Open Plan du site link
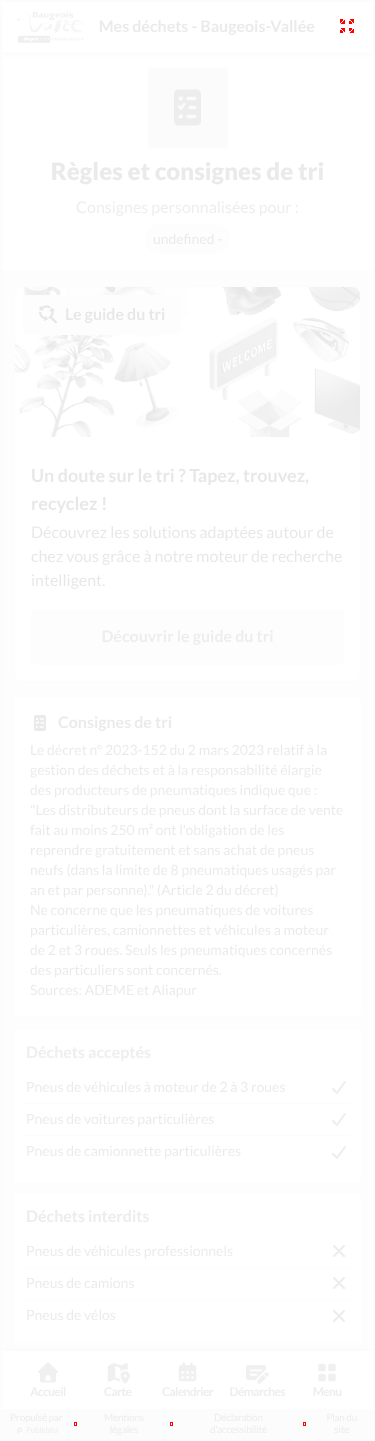 (341, 1423)
